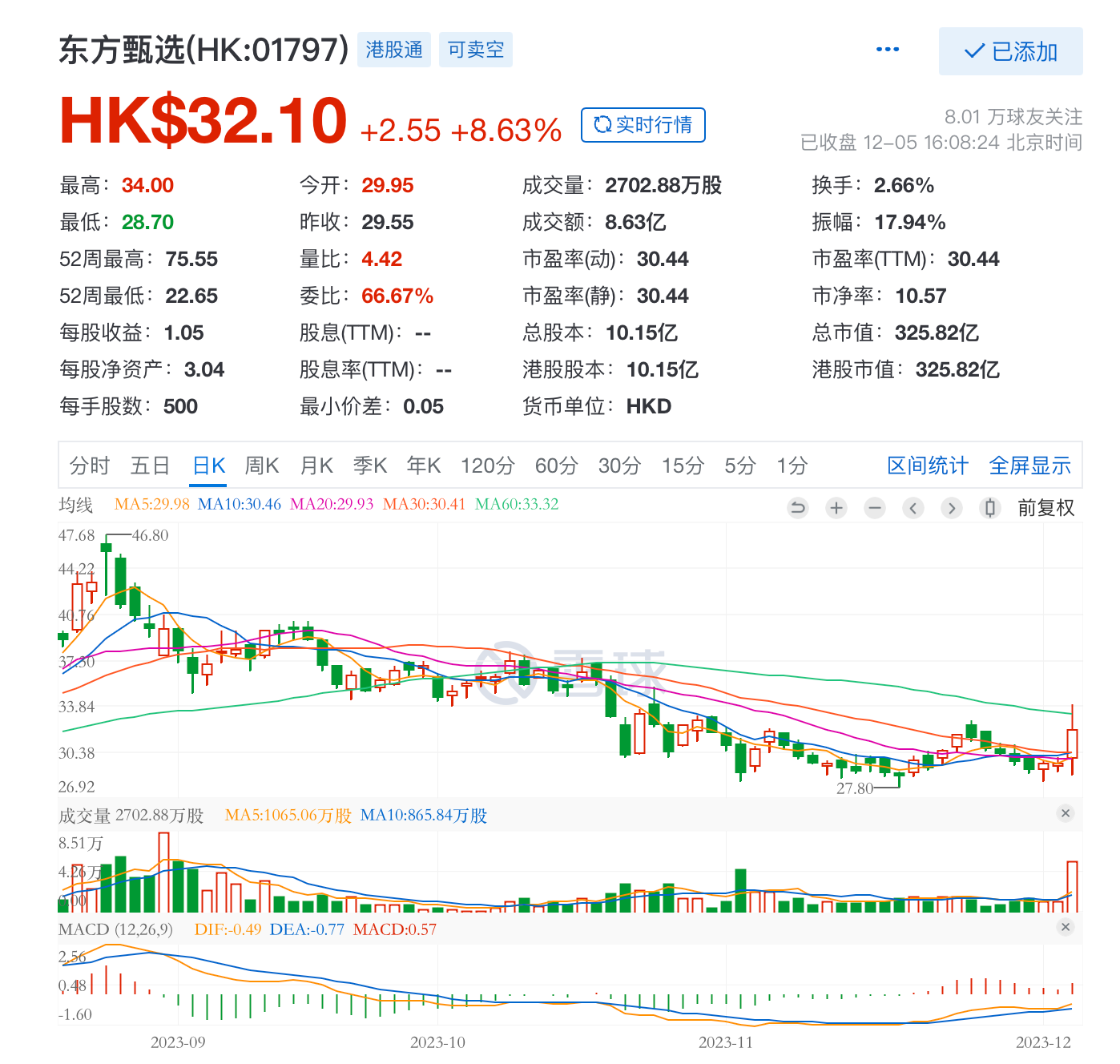Open 区间统计 range statistics
This screenshot has height=1064, width=1120.
tap(928, 465)
